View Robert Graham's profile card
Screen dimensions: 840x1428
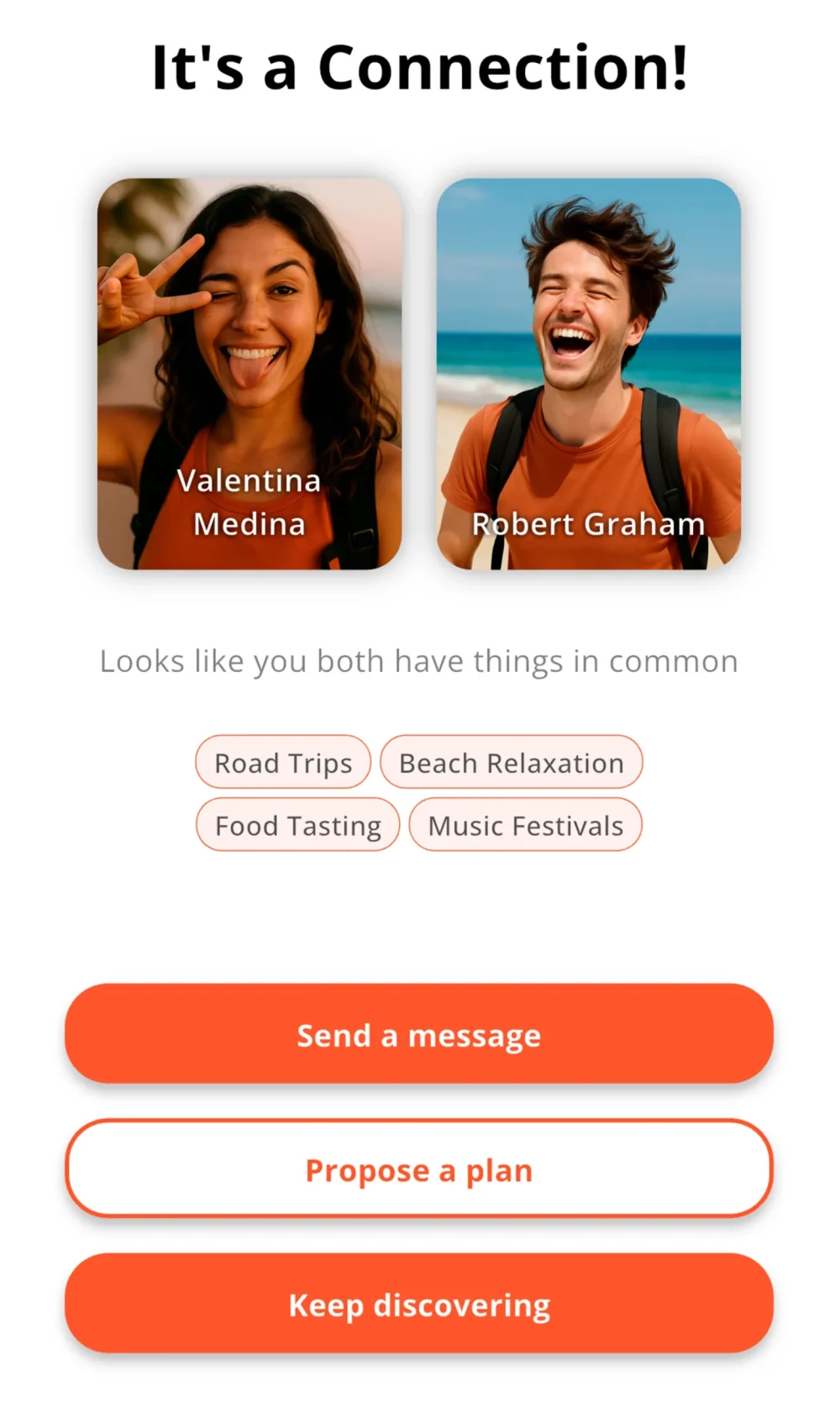click(588, 374)
